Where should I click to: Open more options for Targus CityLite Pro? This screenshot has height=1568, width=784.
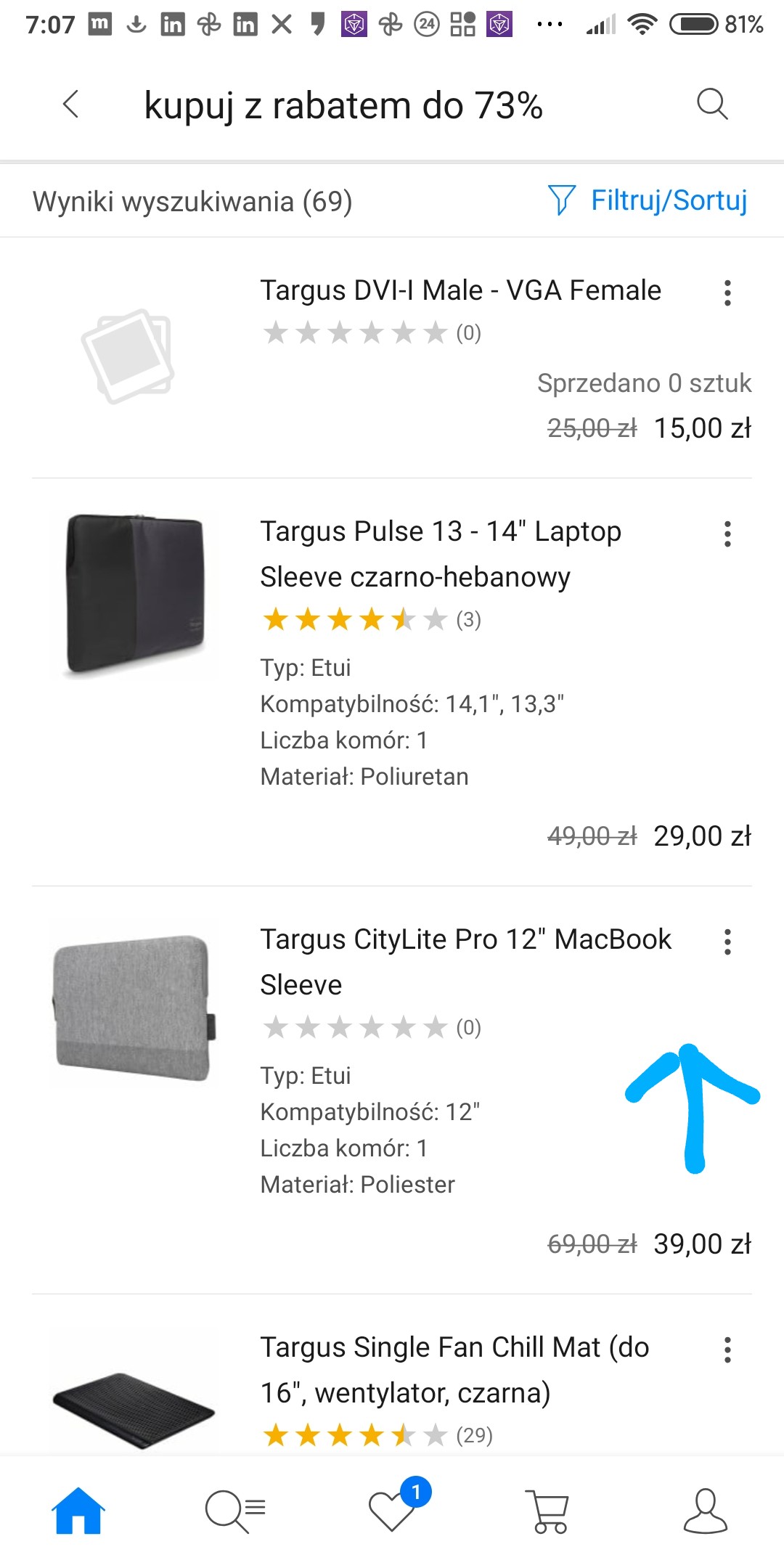point(727,942)
